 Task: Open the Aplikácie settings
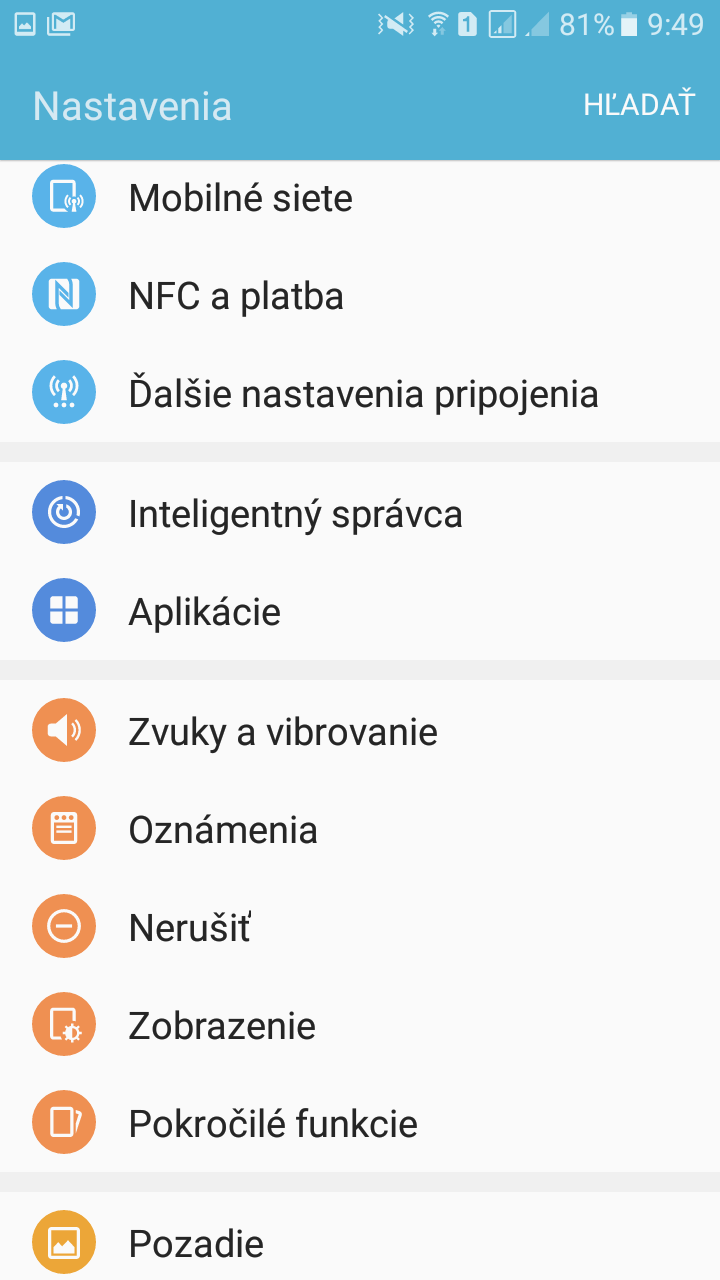(x=360, y=612)
